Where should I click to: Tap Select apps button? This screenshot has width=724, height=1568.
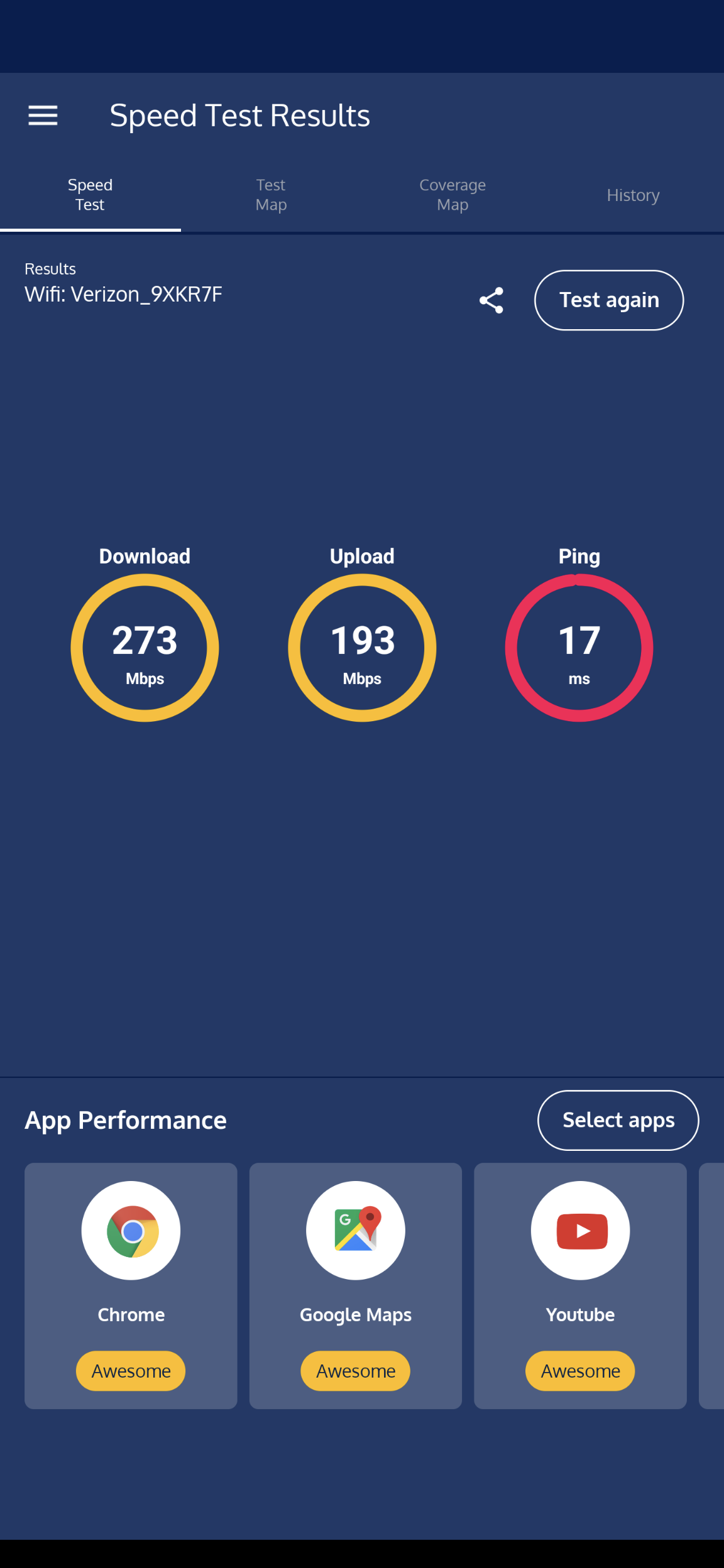[x=618, y=1120]
